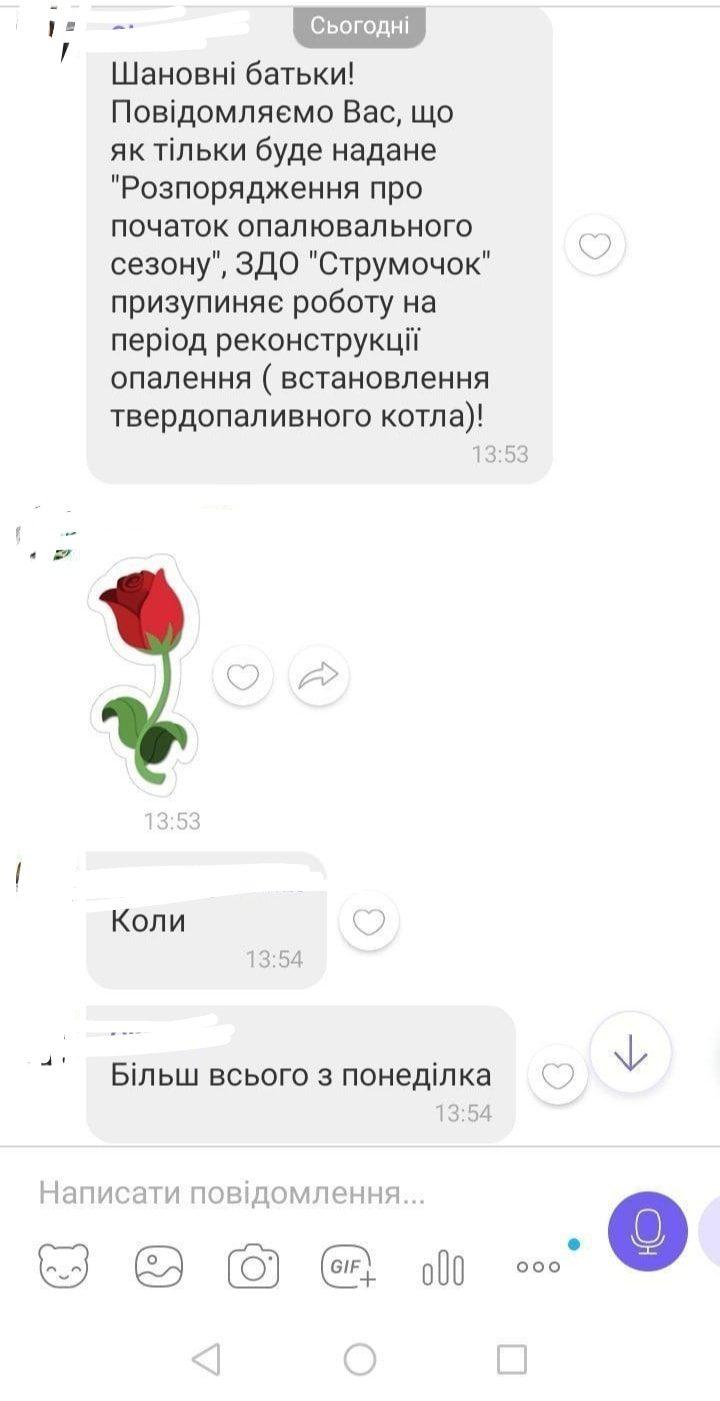Go back with the system back button
The height and width of the screenshot is (1401, 720).
click(206, 1360)
